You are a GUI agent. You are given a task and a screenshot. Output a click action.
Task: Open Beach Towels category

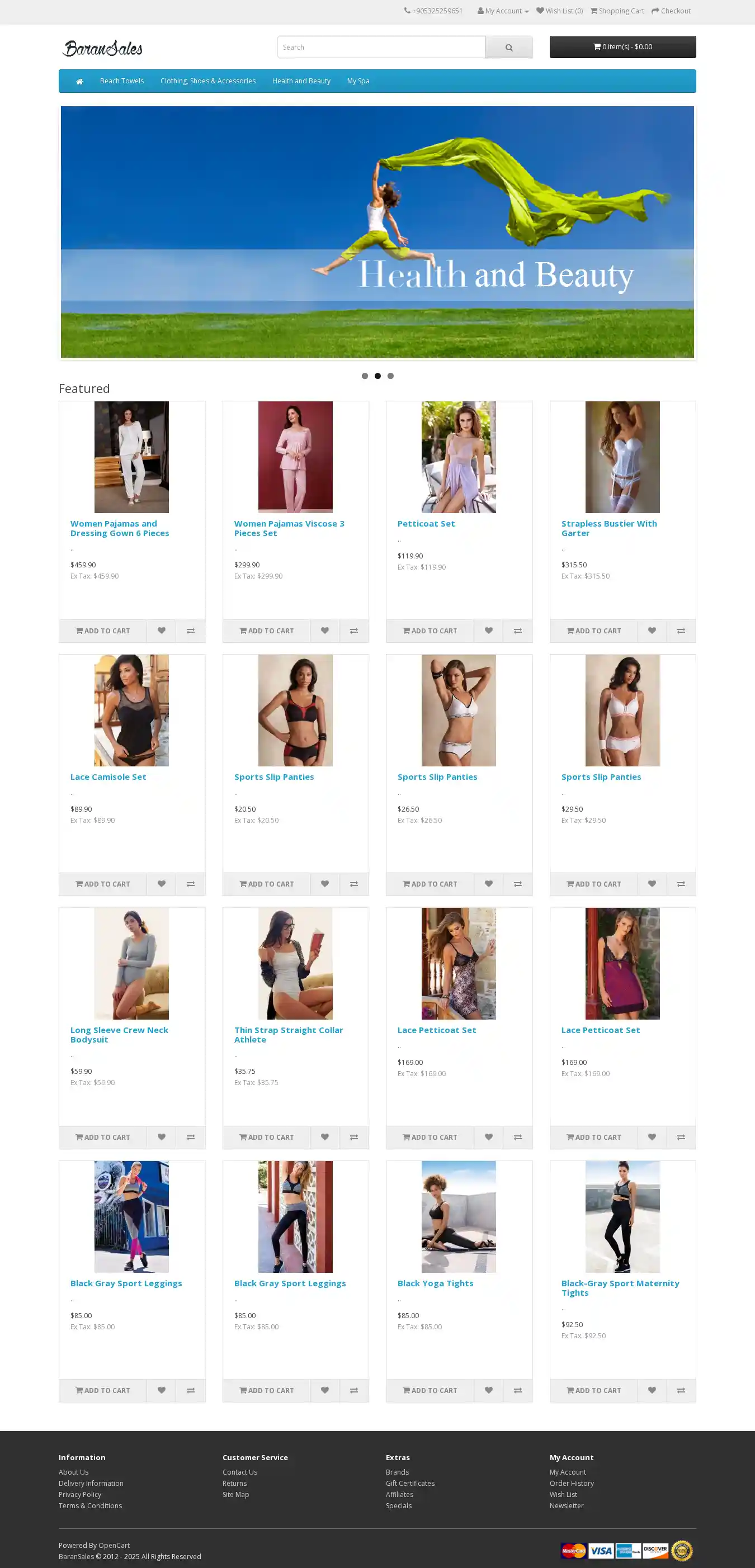coord(122,81)
